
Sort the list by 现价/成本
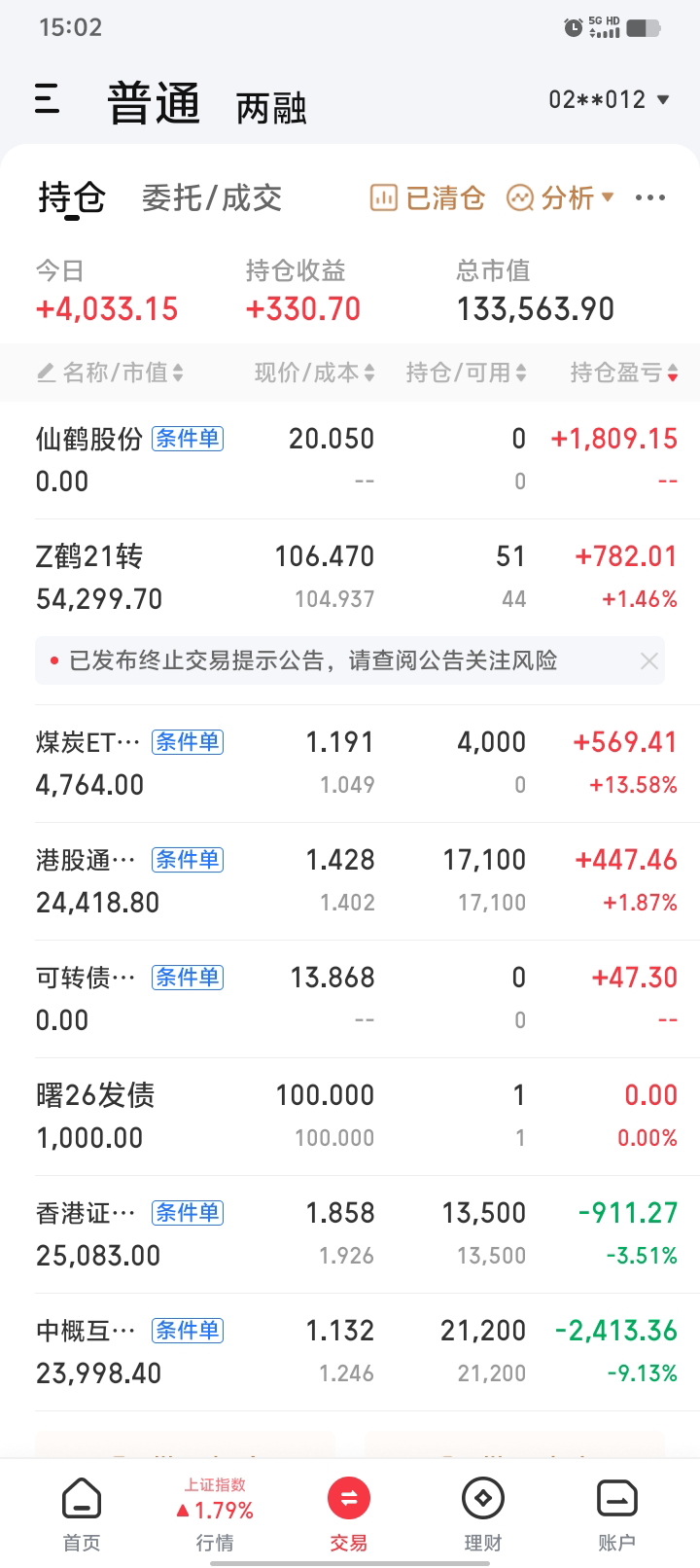(x=314, y=372)
